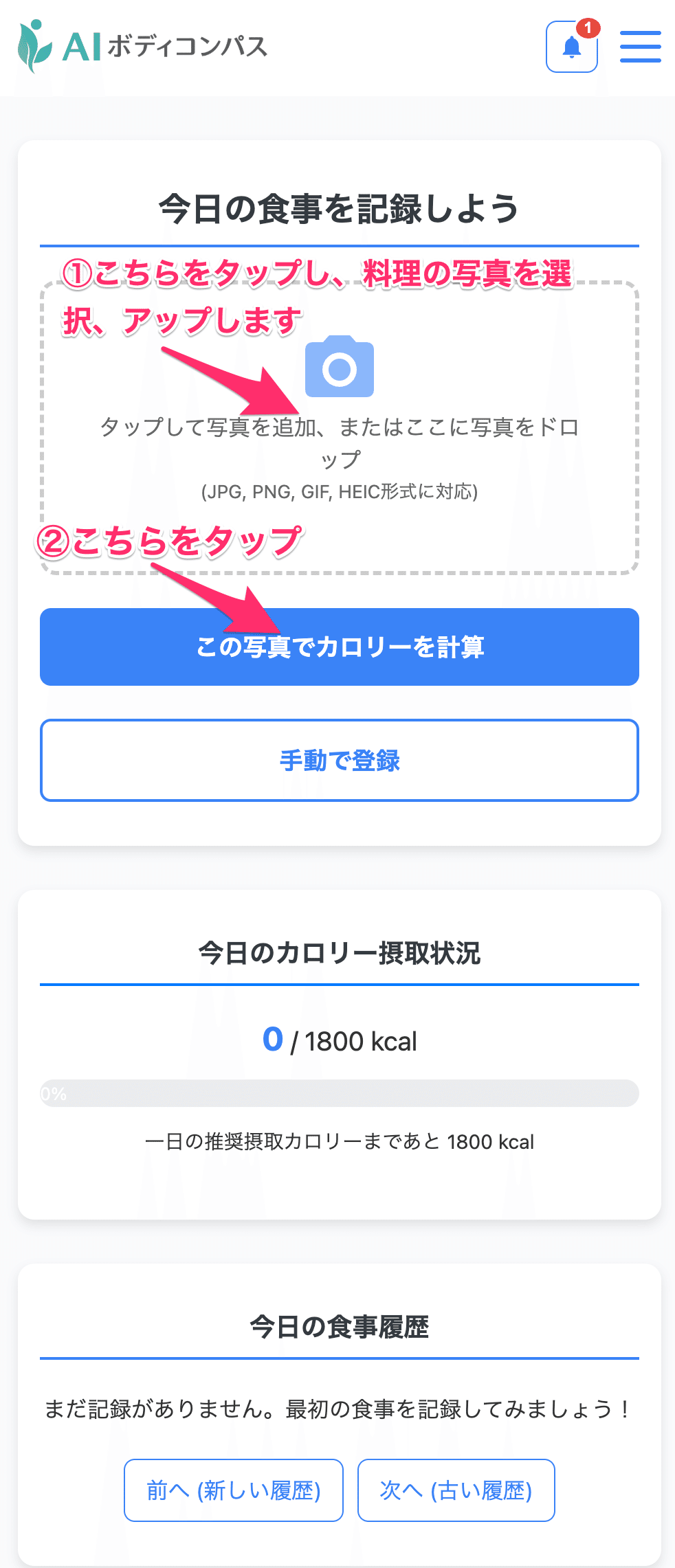Screen dimensions: 675x1568
Task: Open the hamburger menu icon
Action: (x=640, y=47)
